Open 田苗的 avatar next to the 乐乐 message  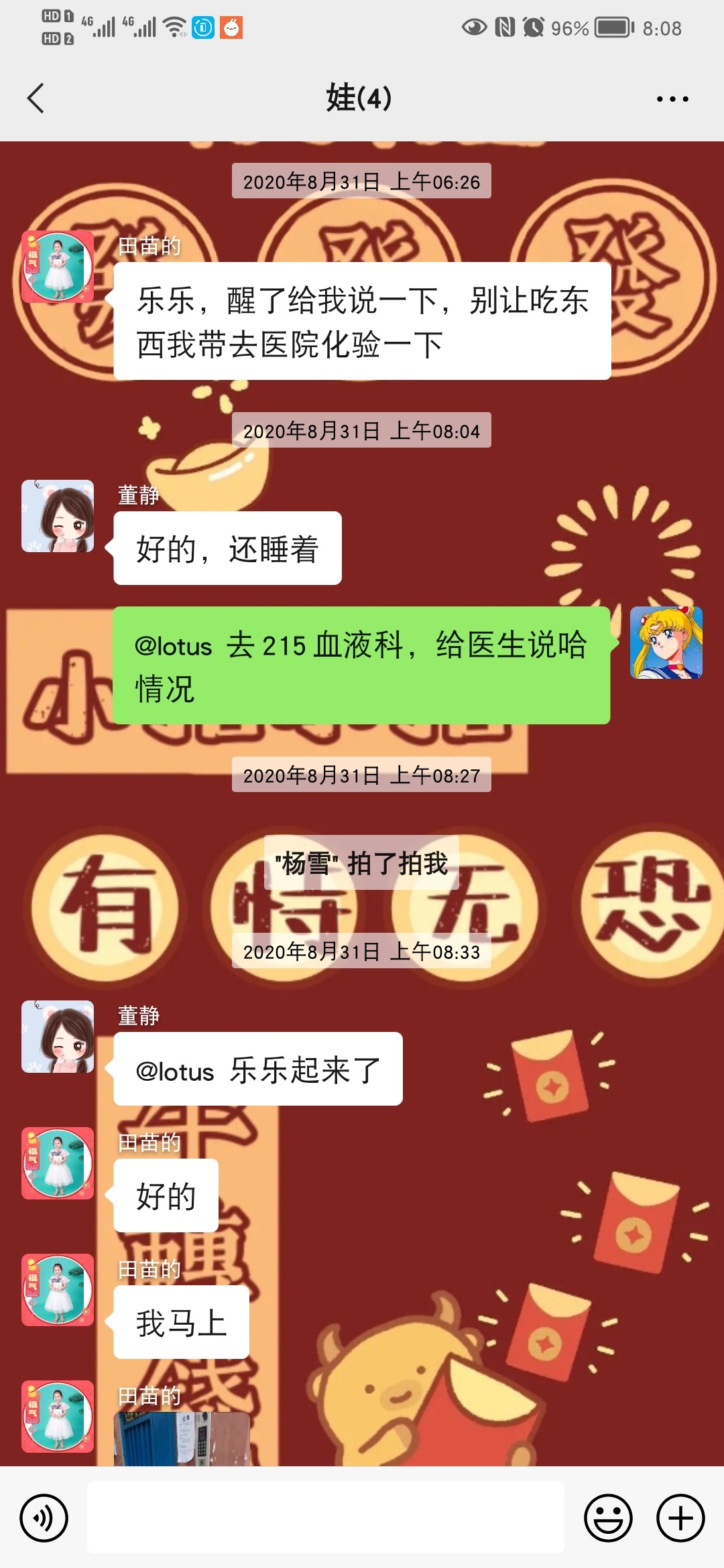coord(58,267)
